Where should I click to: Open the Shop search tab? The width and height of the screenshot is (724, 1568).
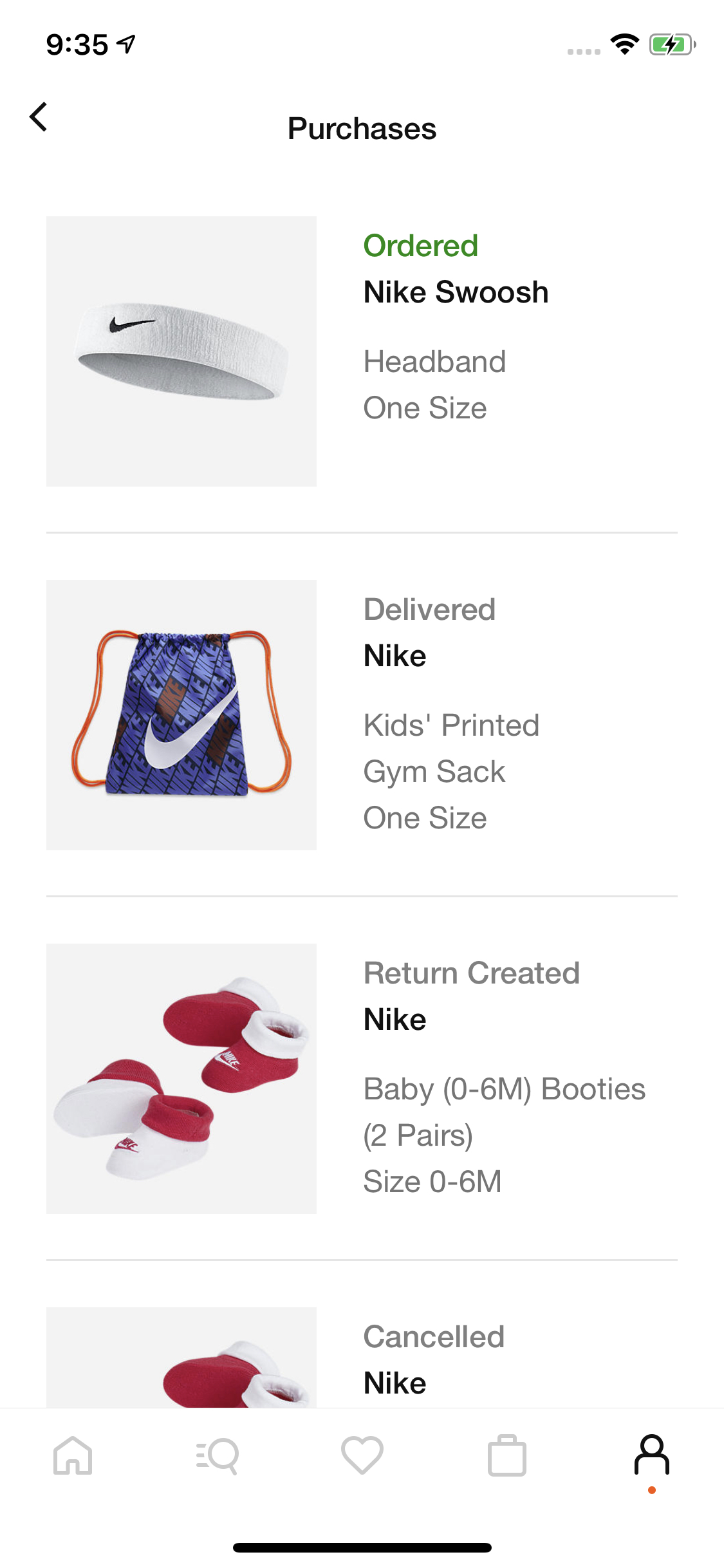pyautogui.click(x=218, y=1456)
